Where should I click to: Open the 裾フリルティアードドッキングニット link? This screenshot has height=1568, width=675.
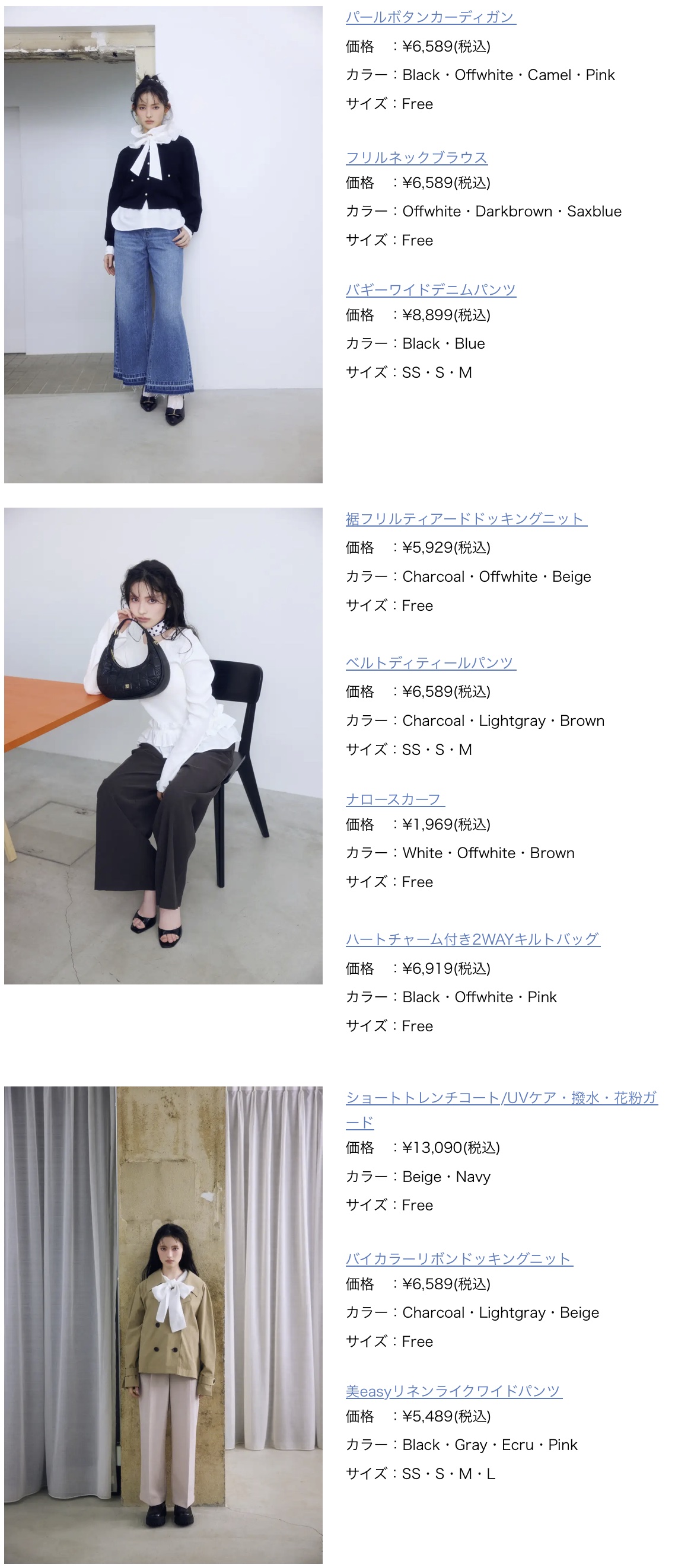466,518
